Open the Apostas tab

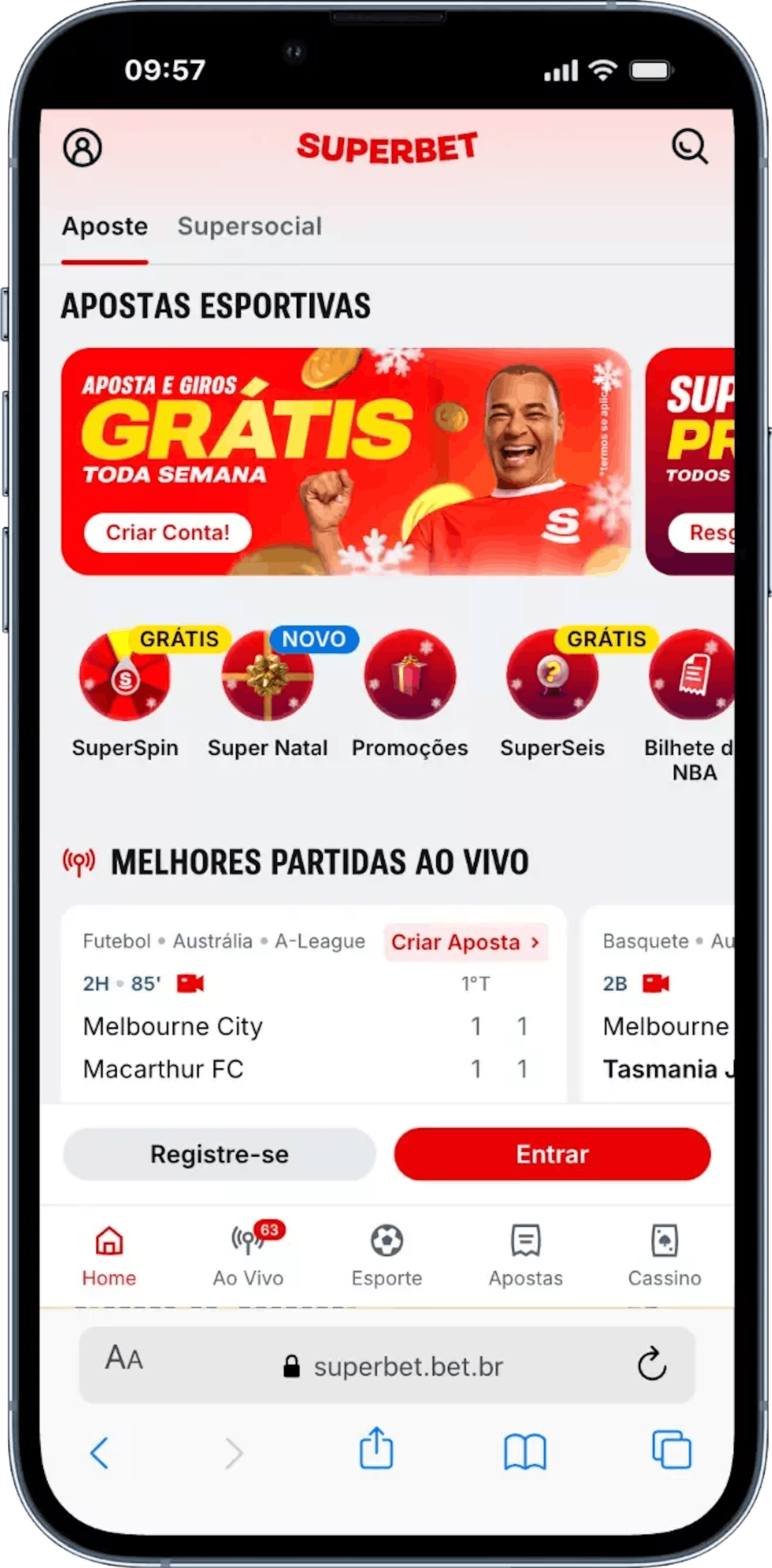525,1254
